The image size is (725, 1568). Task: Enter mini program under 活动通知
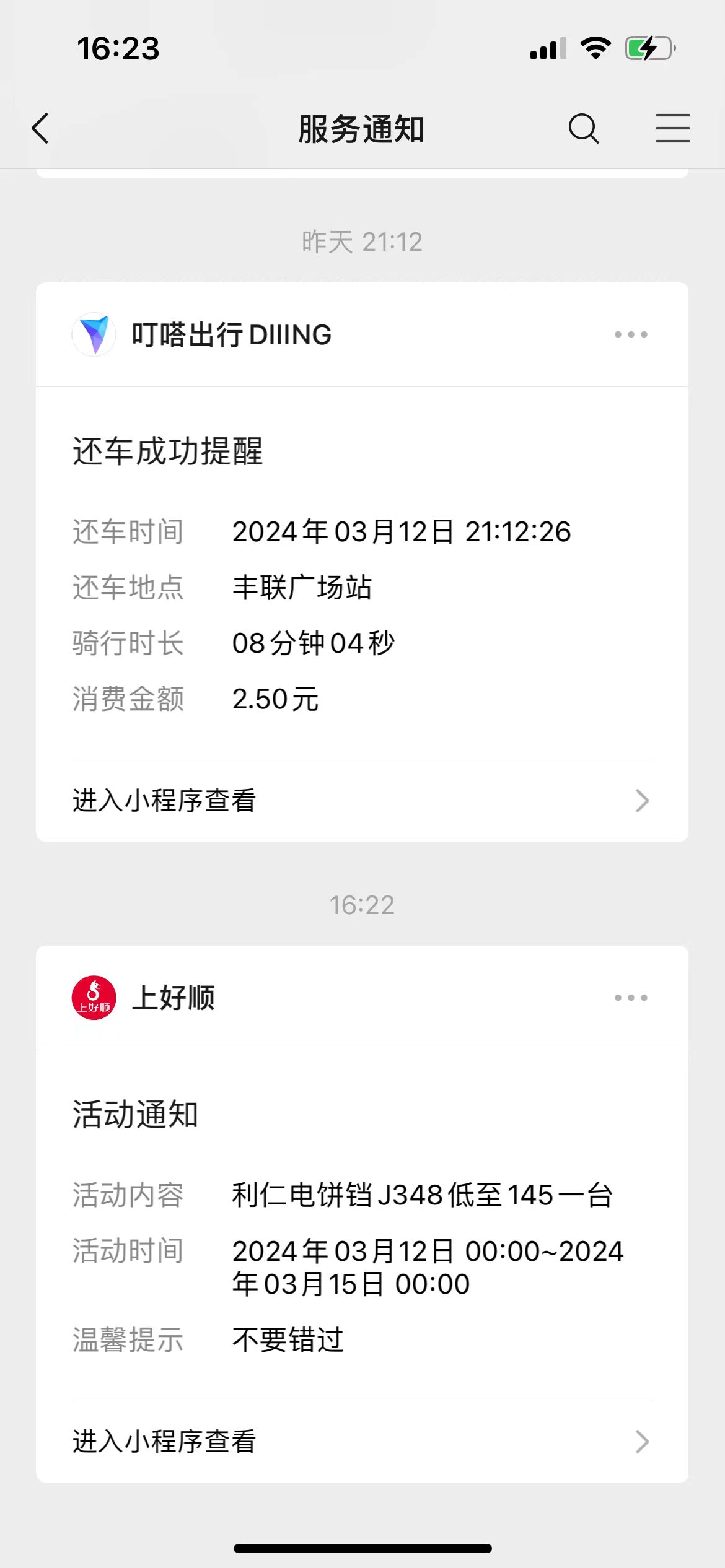tap(362, 1442)
